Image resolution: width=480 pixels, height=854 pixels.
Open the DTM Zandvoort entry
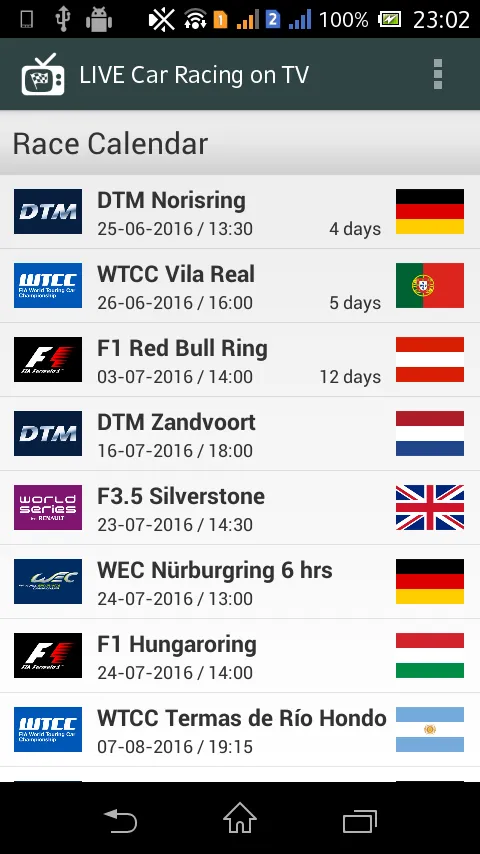pos(240,434)
